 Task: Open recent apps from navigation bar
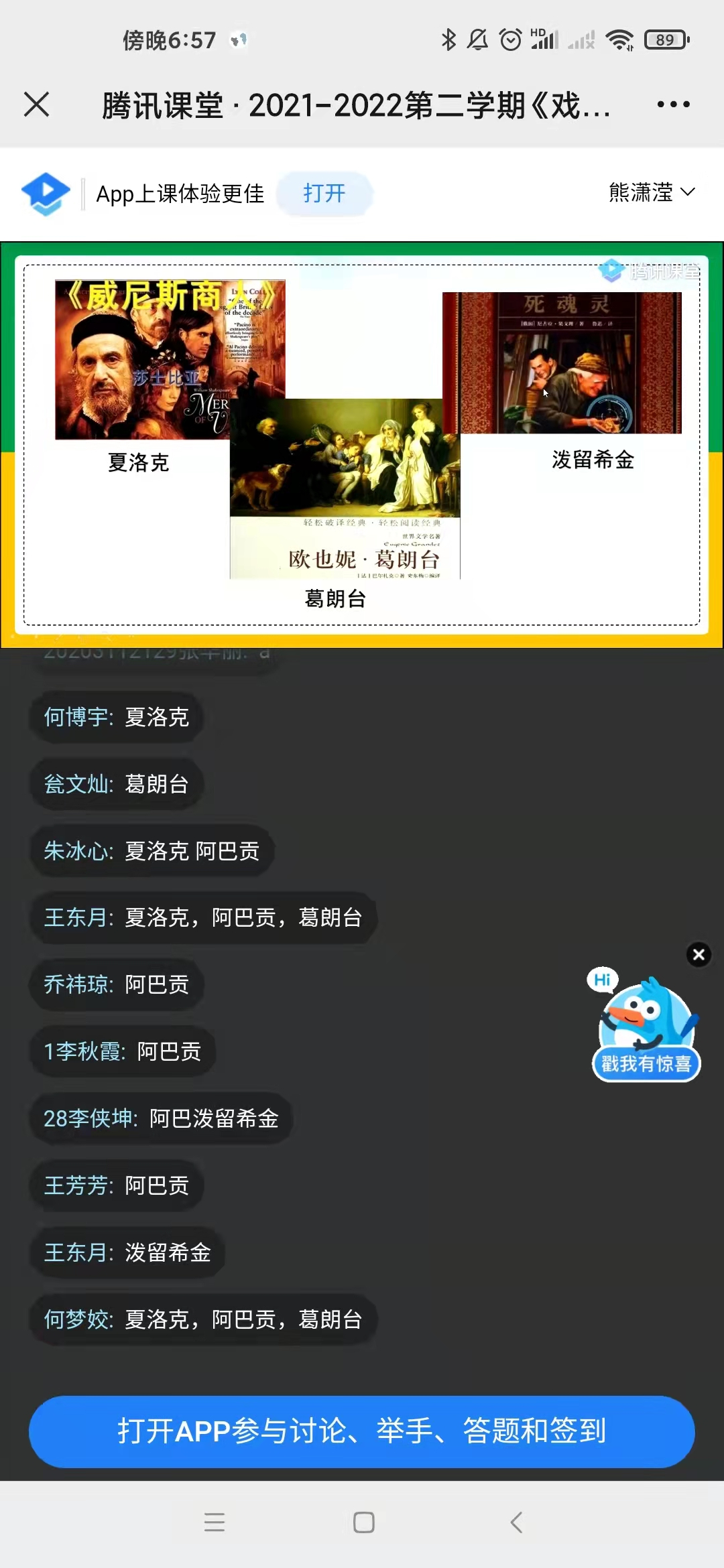[215, 1522]
